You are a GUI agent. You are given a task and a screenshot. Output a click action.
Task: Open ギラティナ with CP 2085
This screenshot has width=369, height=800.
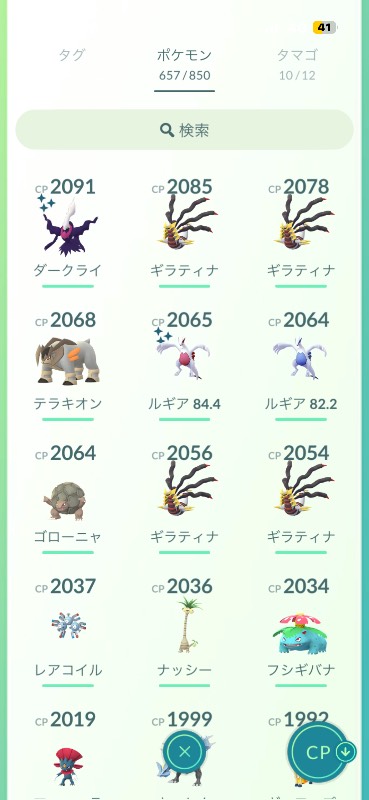click(184, 232)
